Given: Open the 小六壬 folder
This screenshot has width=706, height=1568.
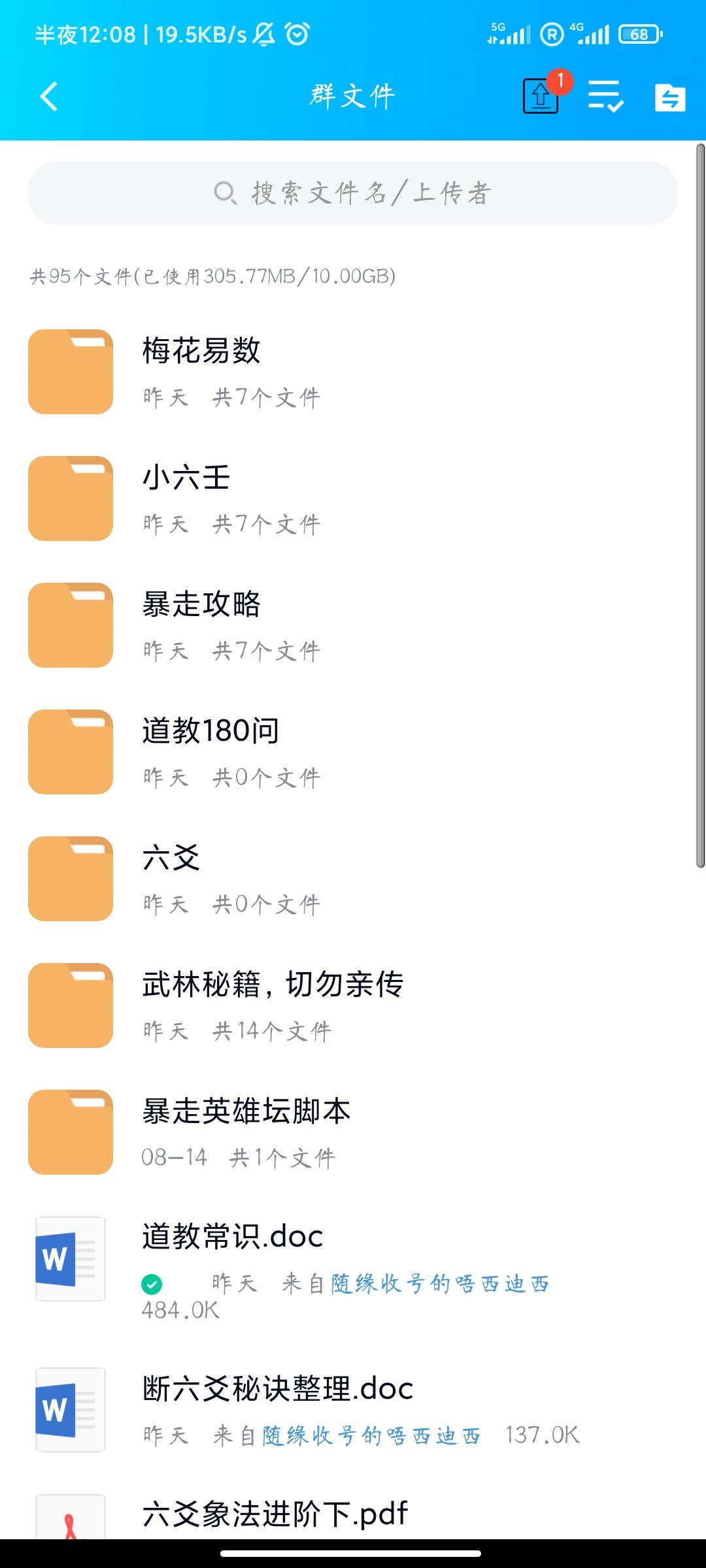Looking at the screenshot, I should (353, 498).
